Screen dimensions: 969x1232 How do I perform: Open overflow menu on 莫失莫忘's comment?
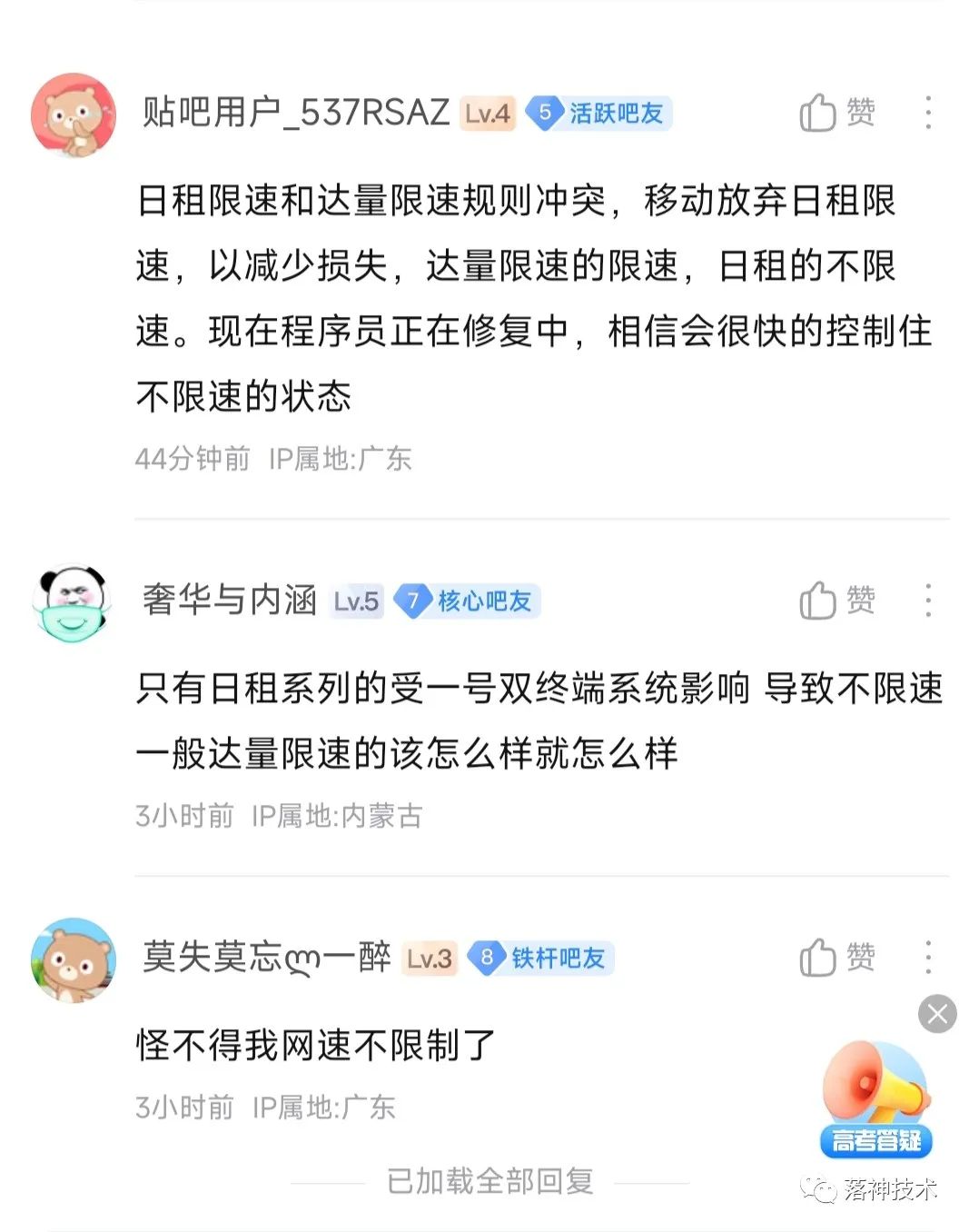pos(927,958)
